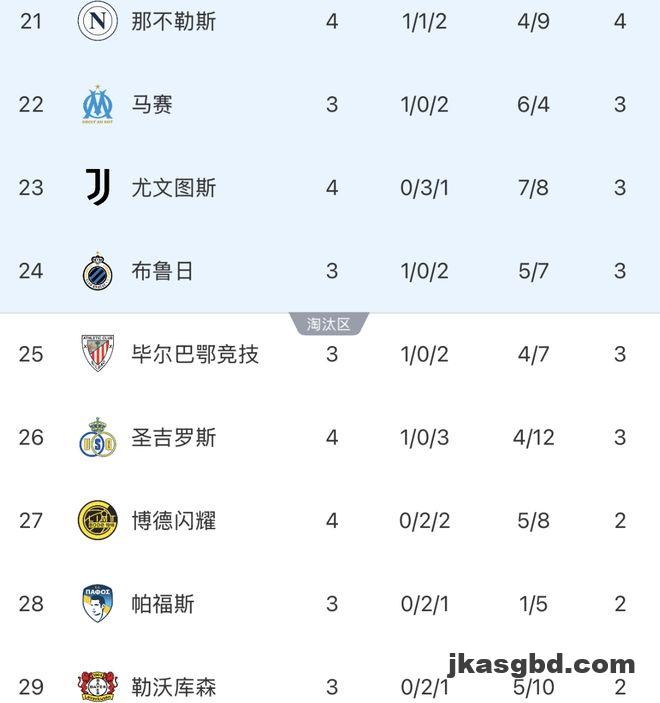View 马赛 team details
The image size is (660, 703).
coord(152,104)
